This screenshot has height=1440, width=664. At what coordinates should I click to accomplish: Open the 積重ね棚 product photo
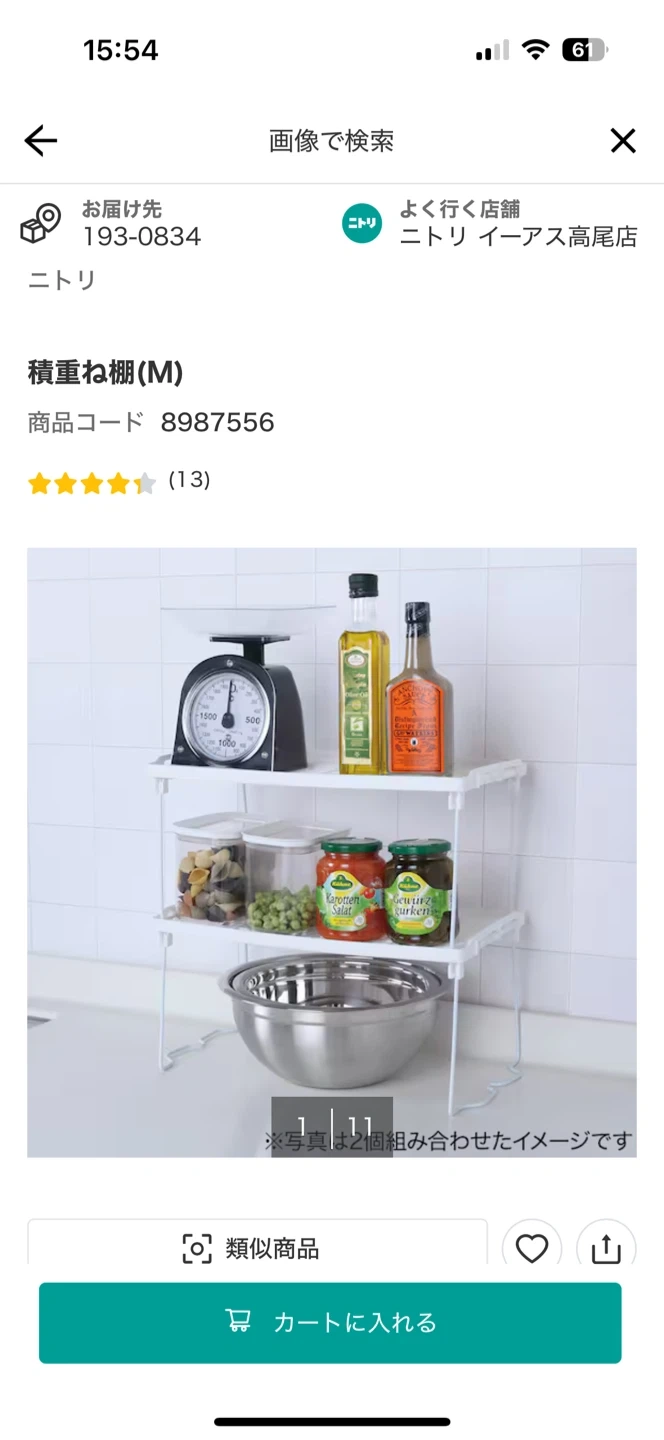point(332,850)
